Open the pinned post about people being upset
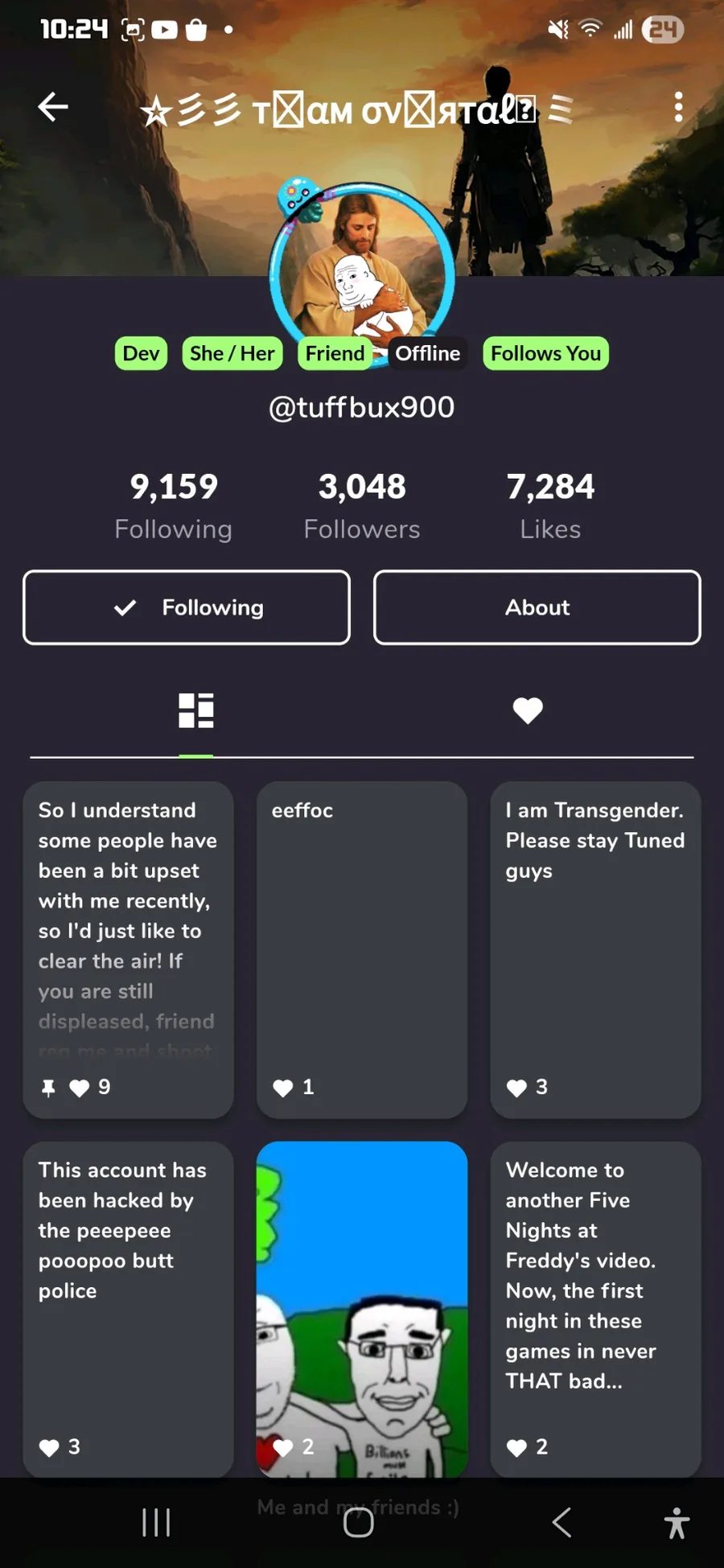Viewport: 724px width, 1568px height. click(x=129, y=949)
